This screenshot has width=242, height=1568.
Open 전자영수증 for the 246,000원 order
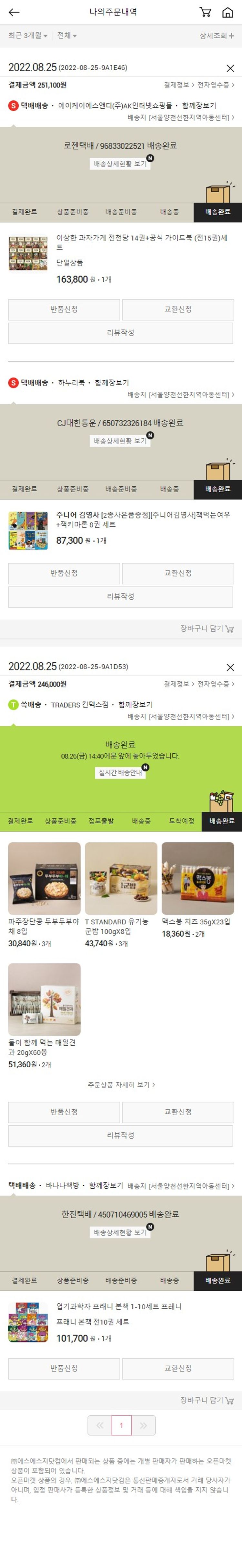coord(215,684)
